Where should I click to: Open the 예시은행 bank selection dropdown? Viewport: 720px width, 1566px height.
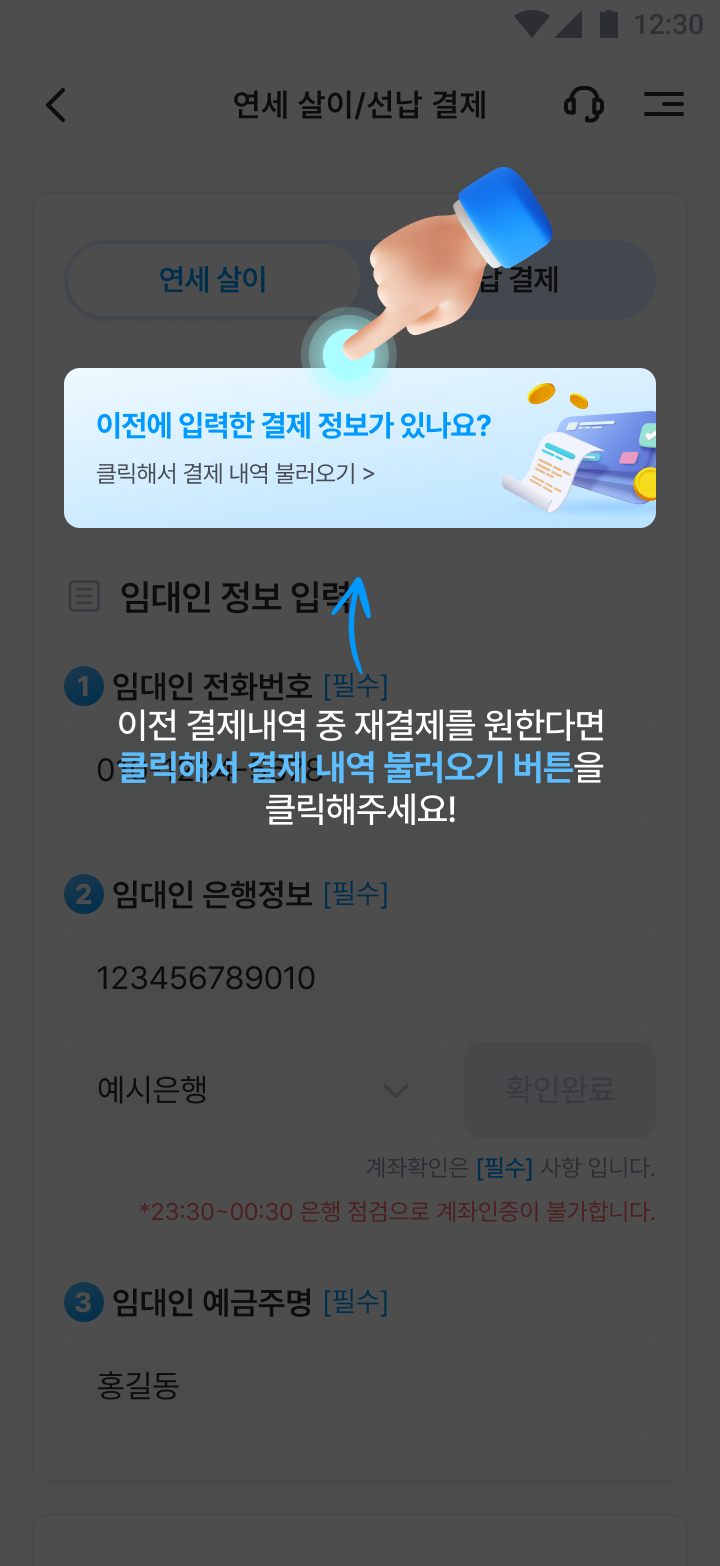coord(255,1090)
